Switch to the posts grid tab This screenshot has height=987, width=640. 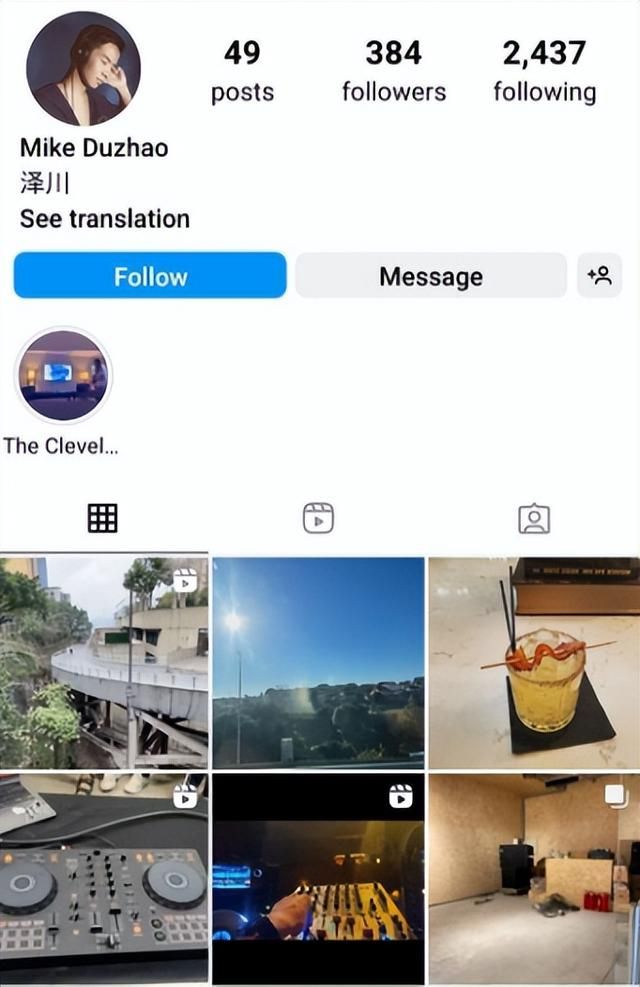click(x=103, y=518)
